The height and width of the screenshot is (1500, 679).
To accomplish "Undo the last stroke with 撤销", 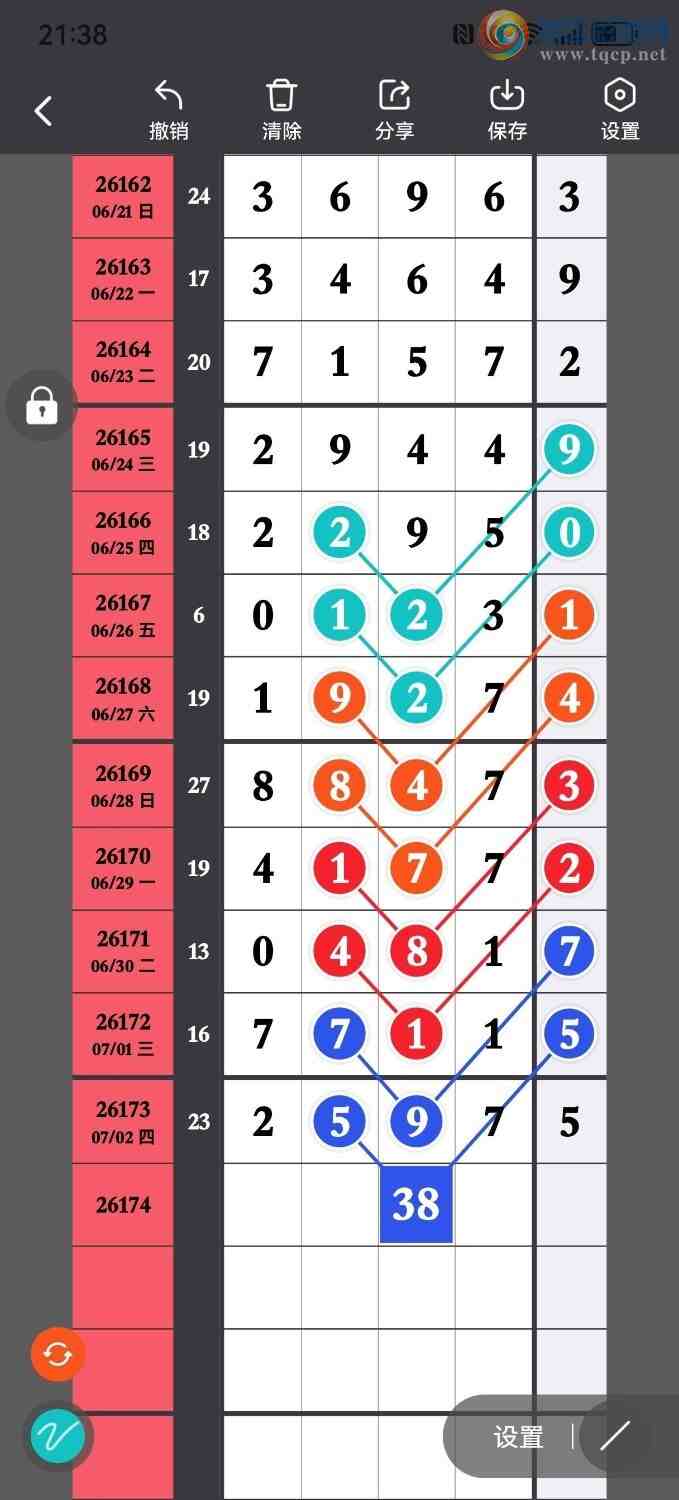I will click(x=169, y=111).
